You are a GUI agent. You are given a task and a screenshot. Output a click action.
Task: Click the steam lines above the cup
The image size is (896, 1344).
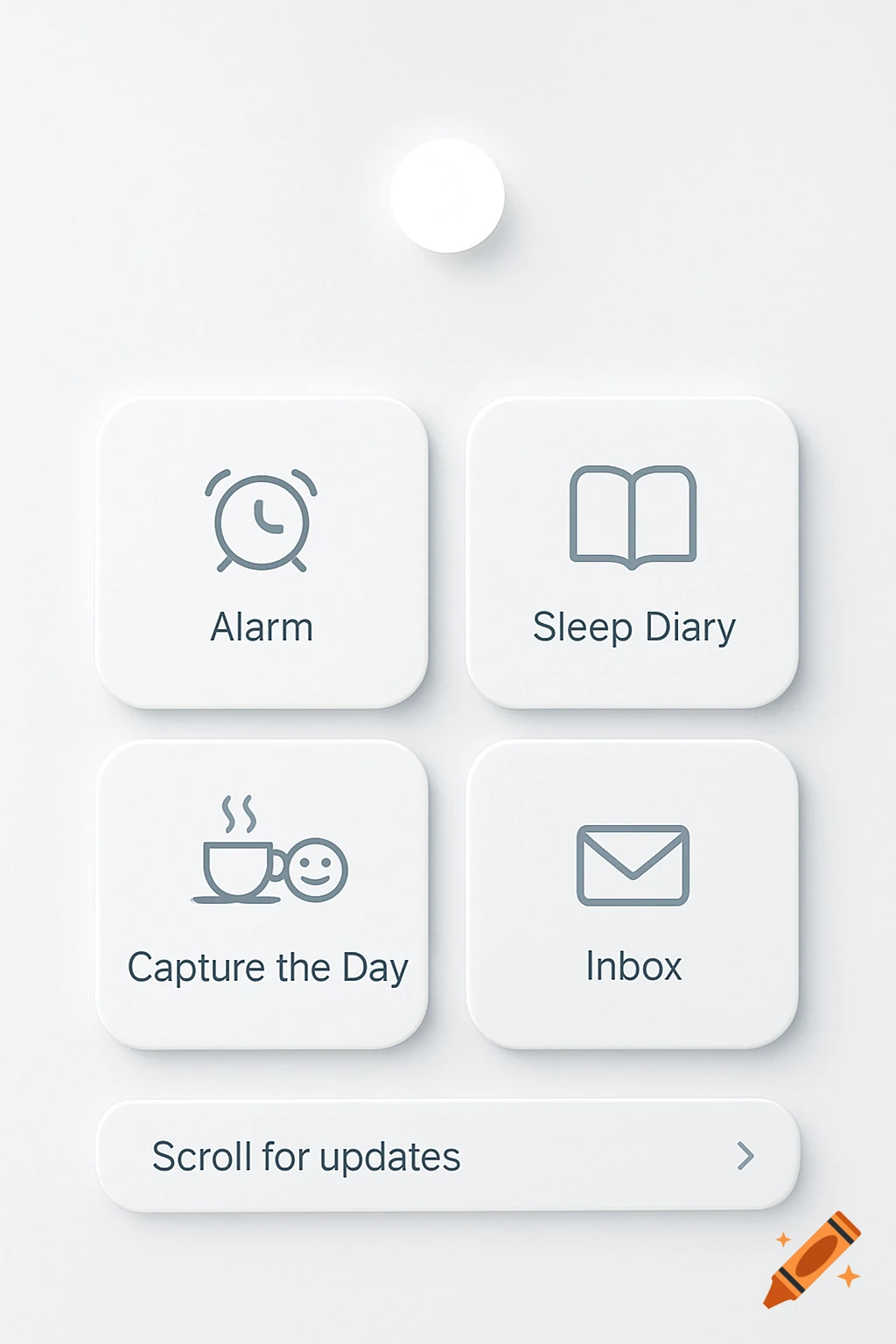236,814
